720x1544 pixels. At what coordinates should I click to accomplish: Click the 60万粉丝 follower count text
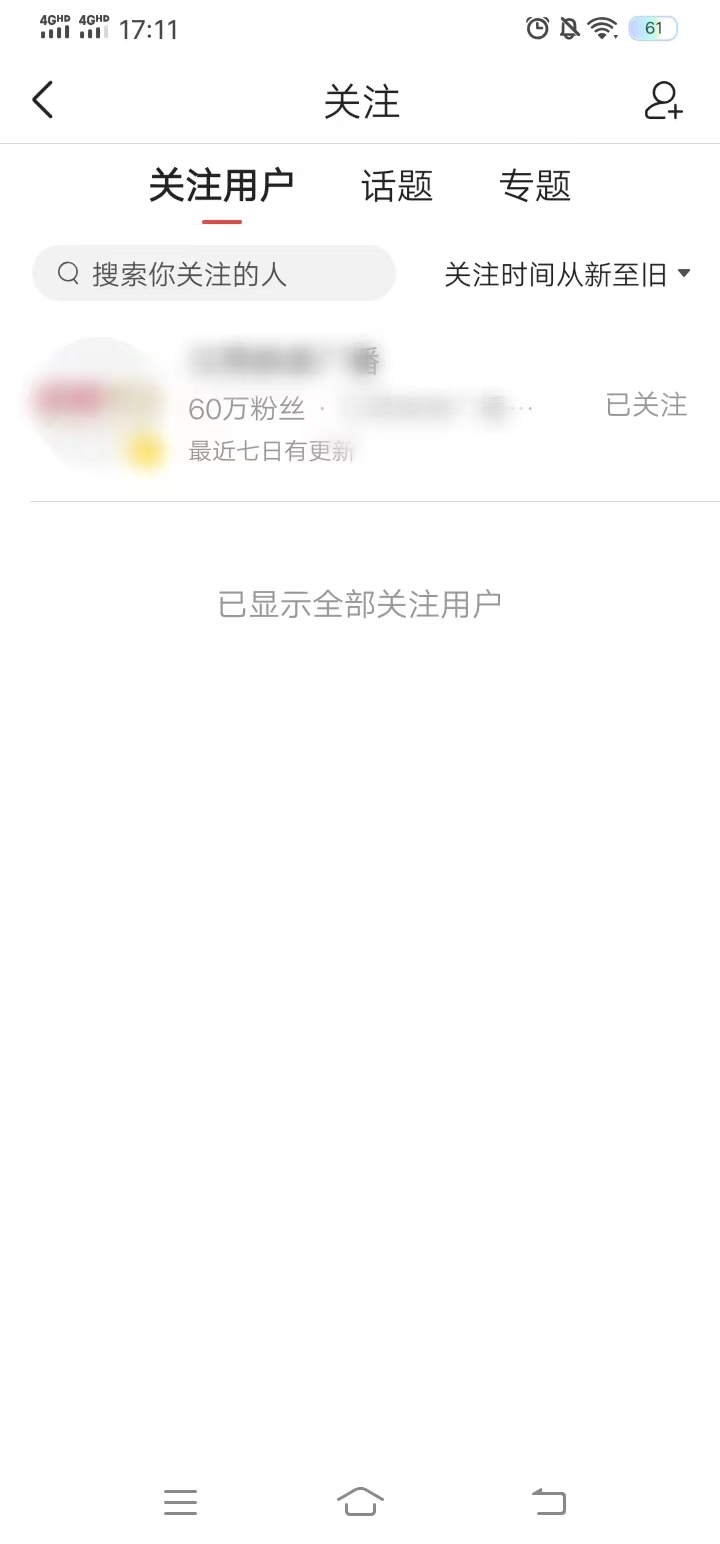[245, 408]
